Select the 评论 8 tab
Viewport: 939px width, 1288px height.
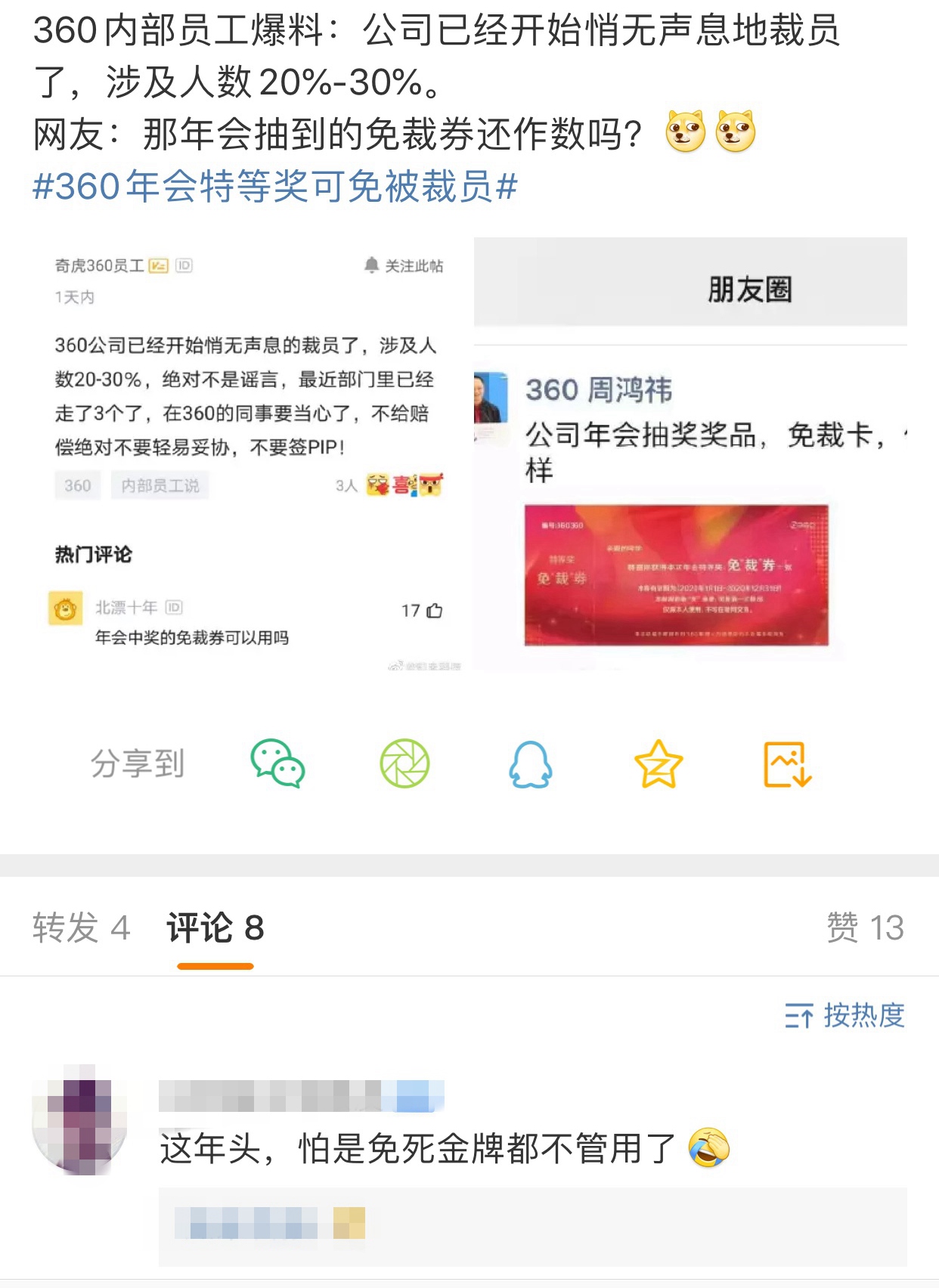point(215,928)
